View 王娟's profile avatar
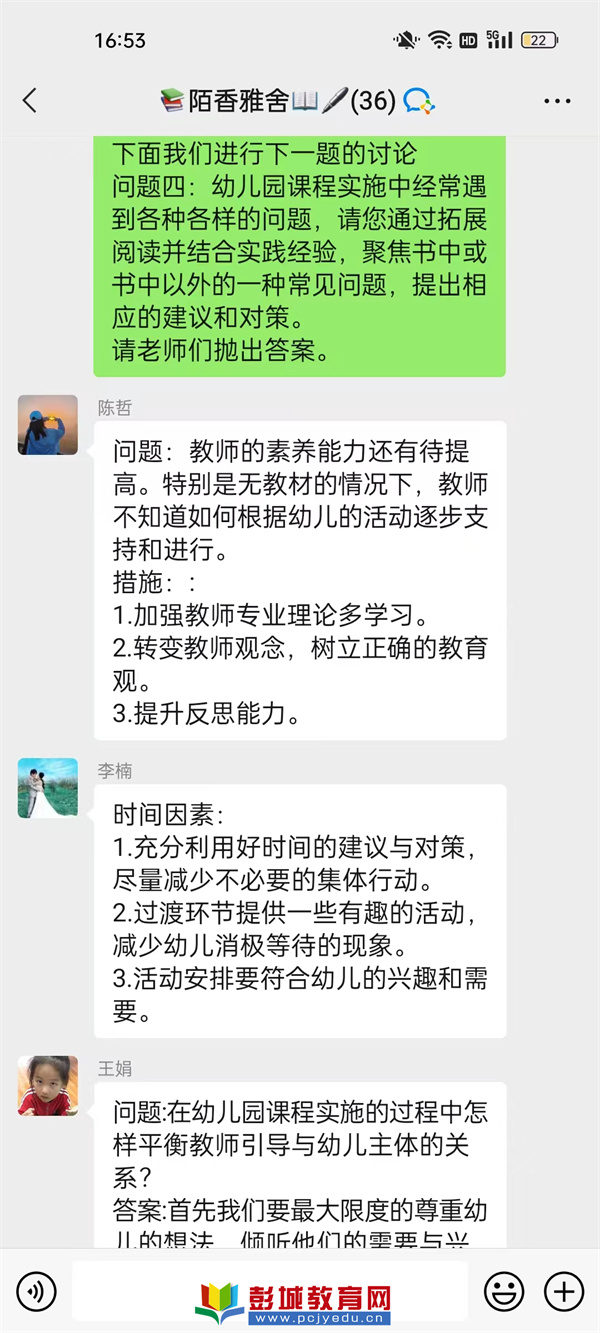The height and width of the screenshot is (1333, 600). point(48,1086)
